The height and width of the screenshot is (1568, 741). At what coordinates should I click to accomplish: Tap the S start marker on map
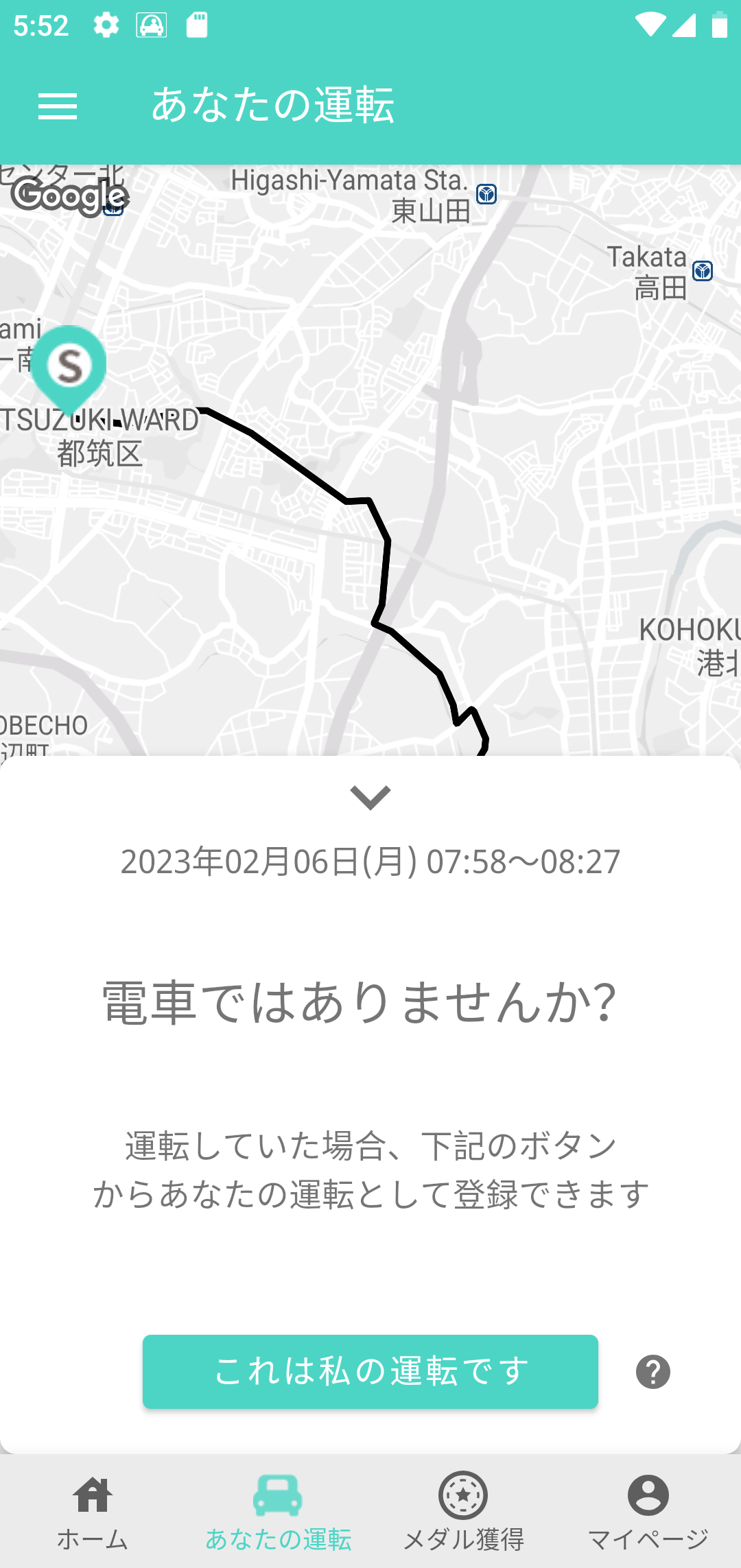coord(69,366)
